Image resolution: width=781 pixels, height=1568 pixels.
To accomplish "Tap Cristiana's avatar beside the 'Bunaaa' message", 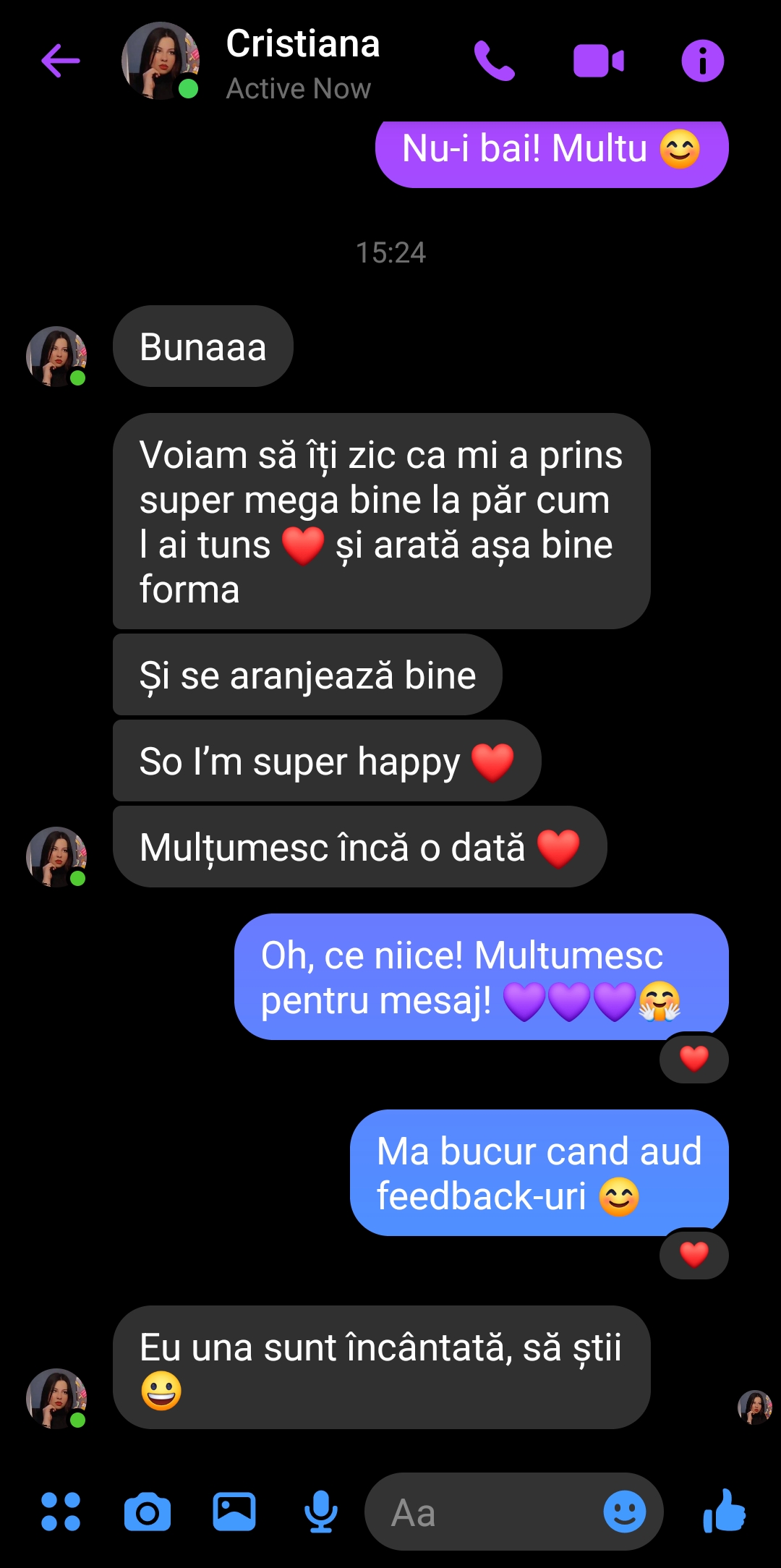I will (56, 357).
